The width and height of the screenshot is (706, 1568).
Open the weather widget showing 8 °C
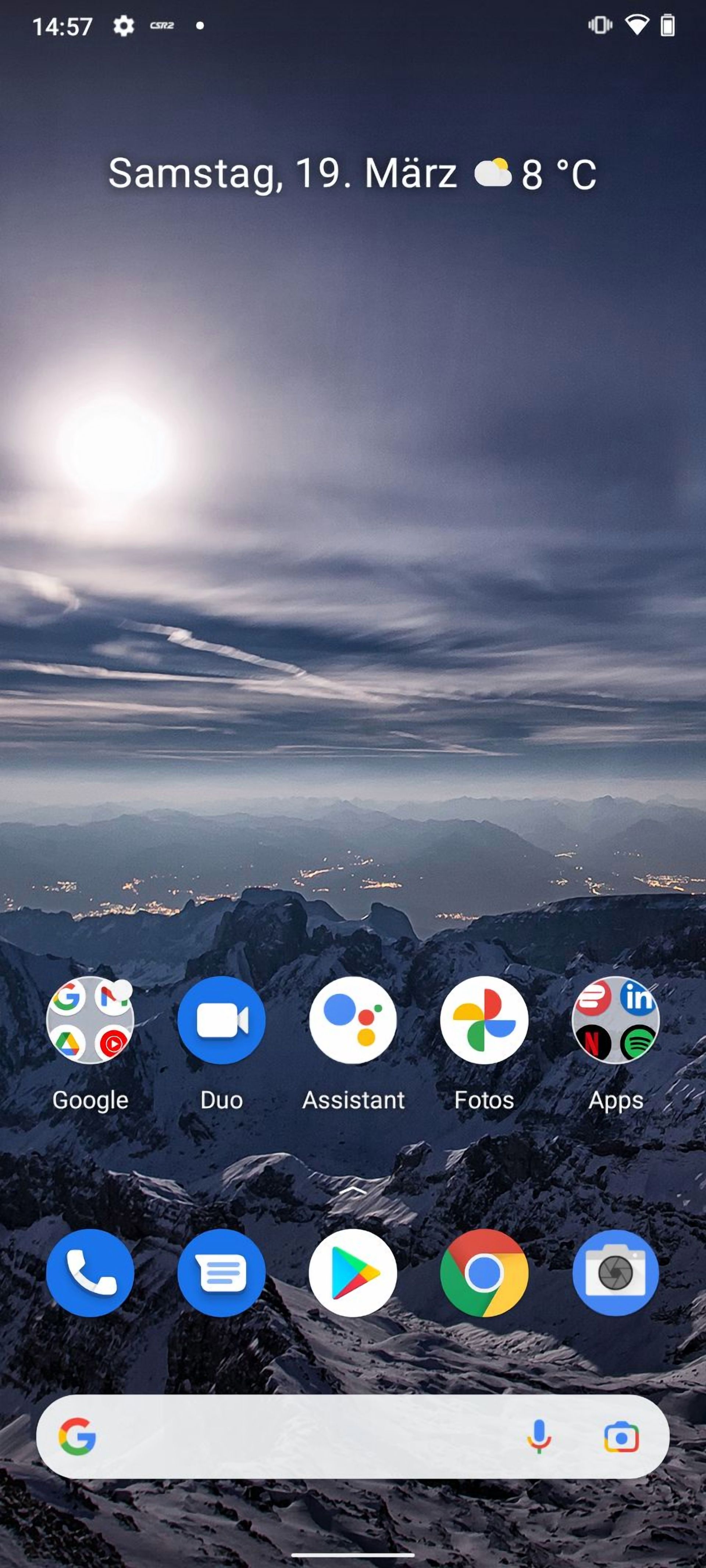[535, 174]
